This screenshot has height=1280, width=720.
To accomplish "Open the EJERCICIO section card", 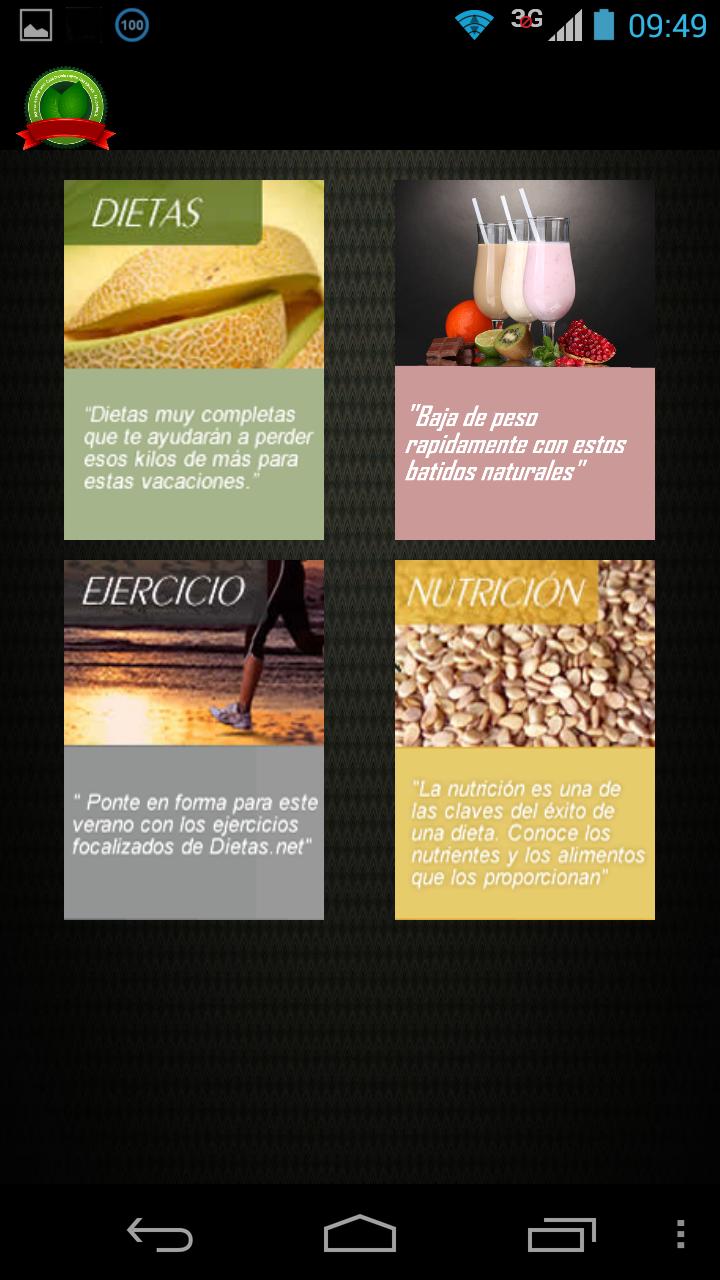I will (x=193, y=738).
